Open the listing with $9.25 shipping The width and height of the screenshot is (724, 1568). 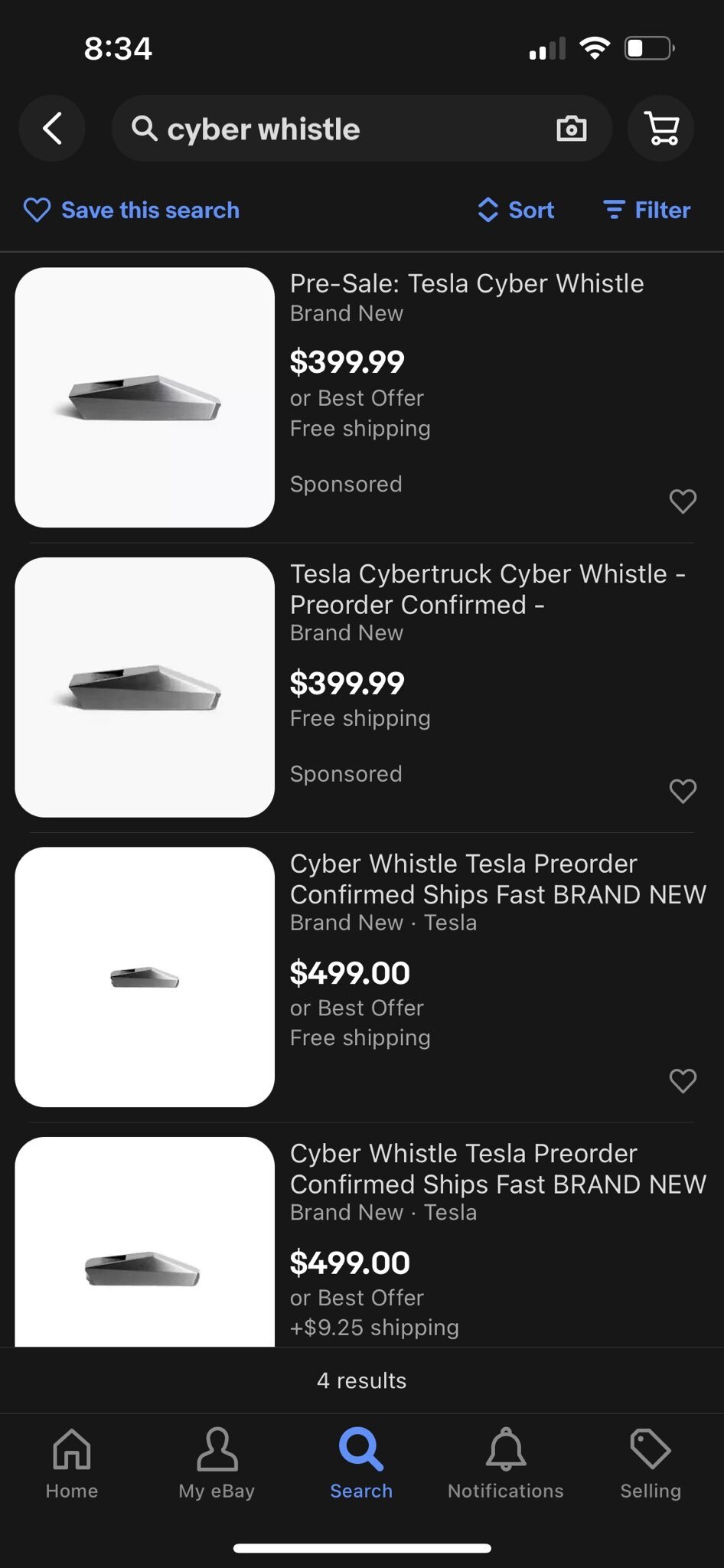coord(497,1168)
